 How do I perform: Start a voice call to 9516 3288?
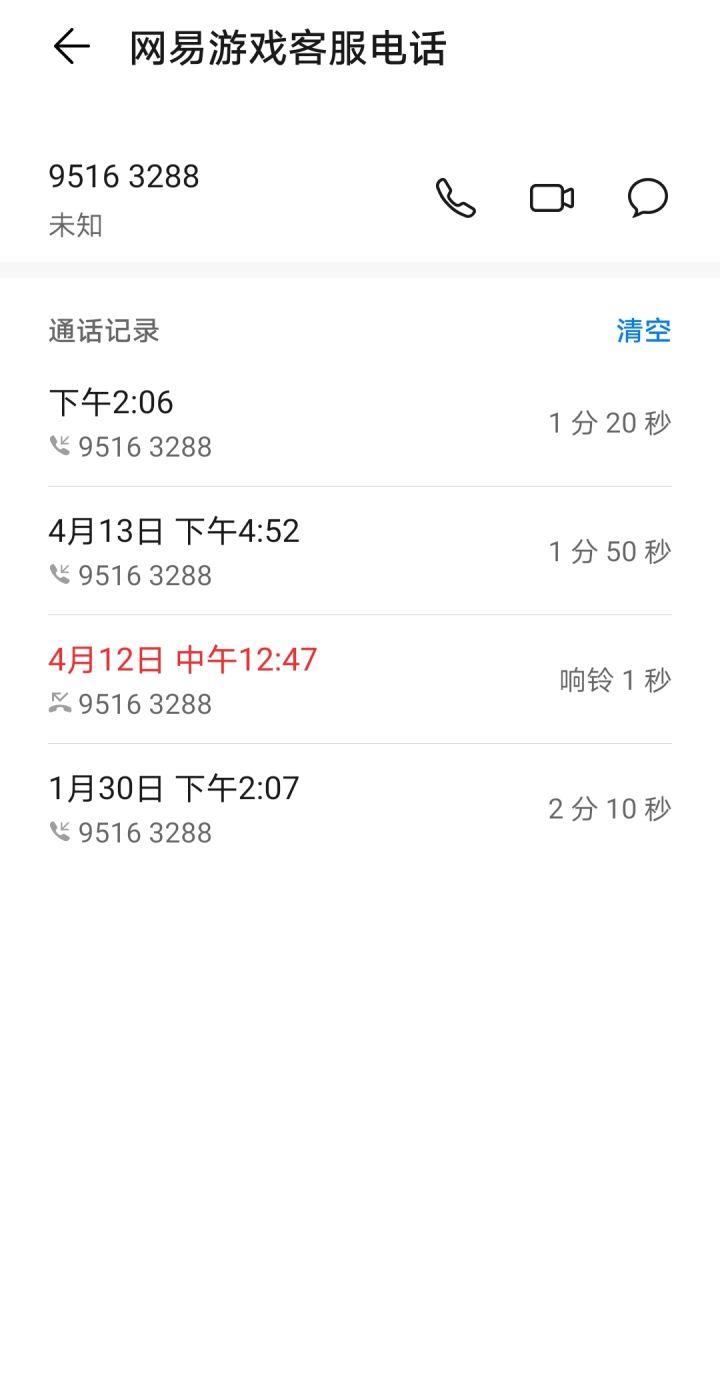455,197
